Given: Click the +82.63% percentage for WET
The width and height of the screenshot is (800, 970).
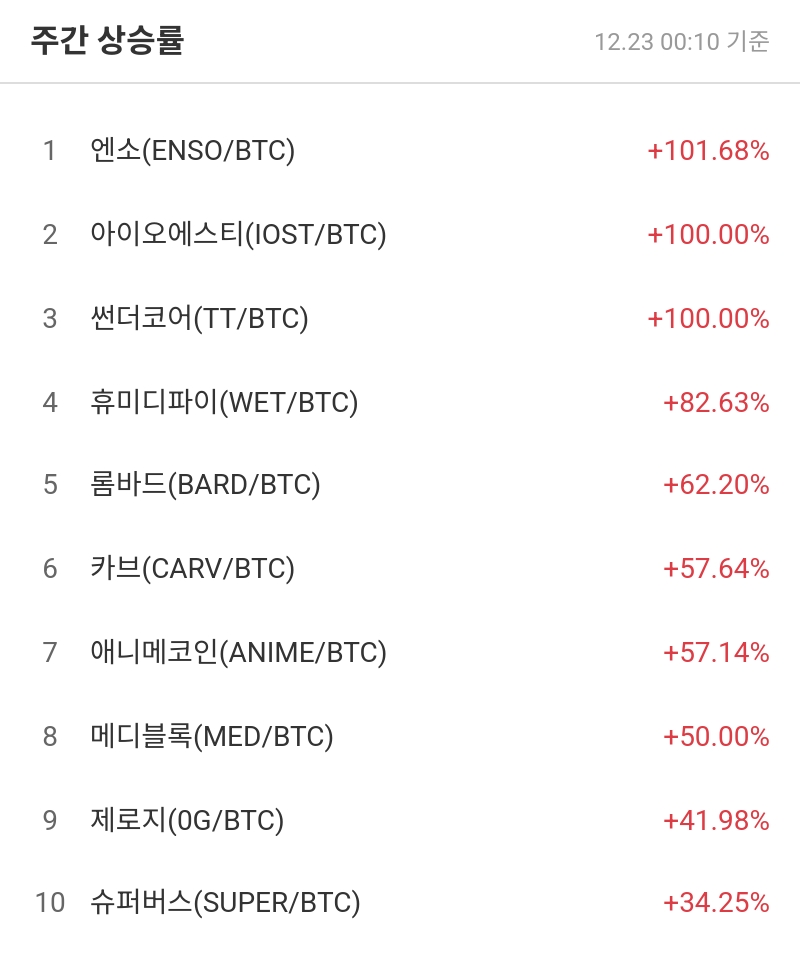Looking at the screenshot, I should (718, 403).
